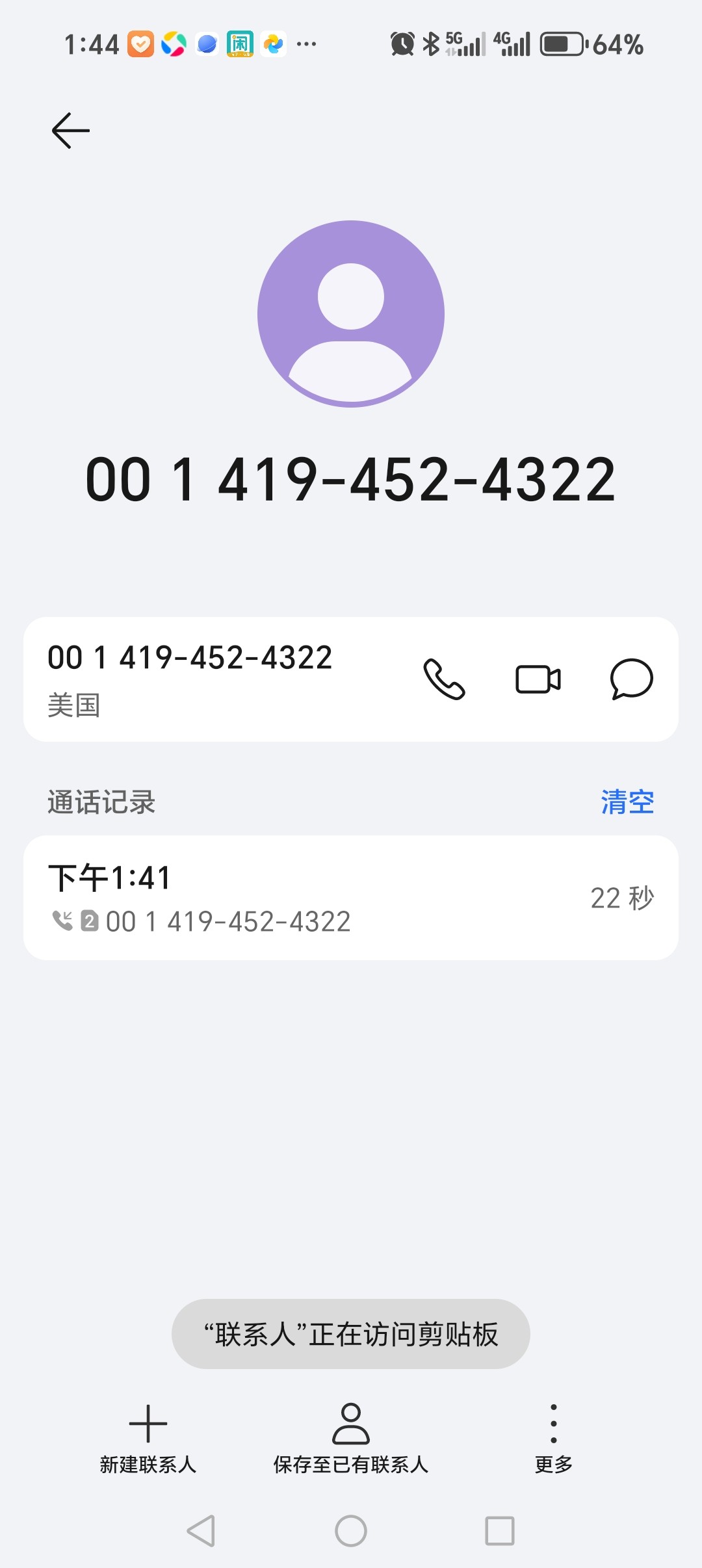
Task: Open the recent apps view
Action: (500, 1531)
